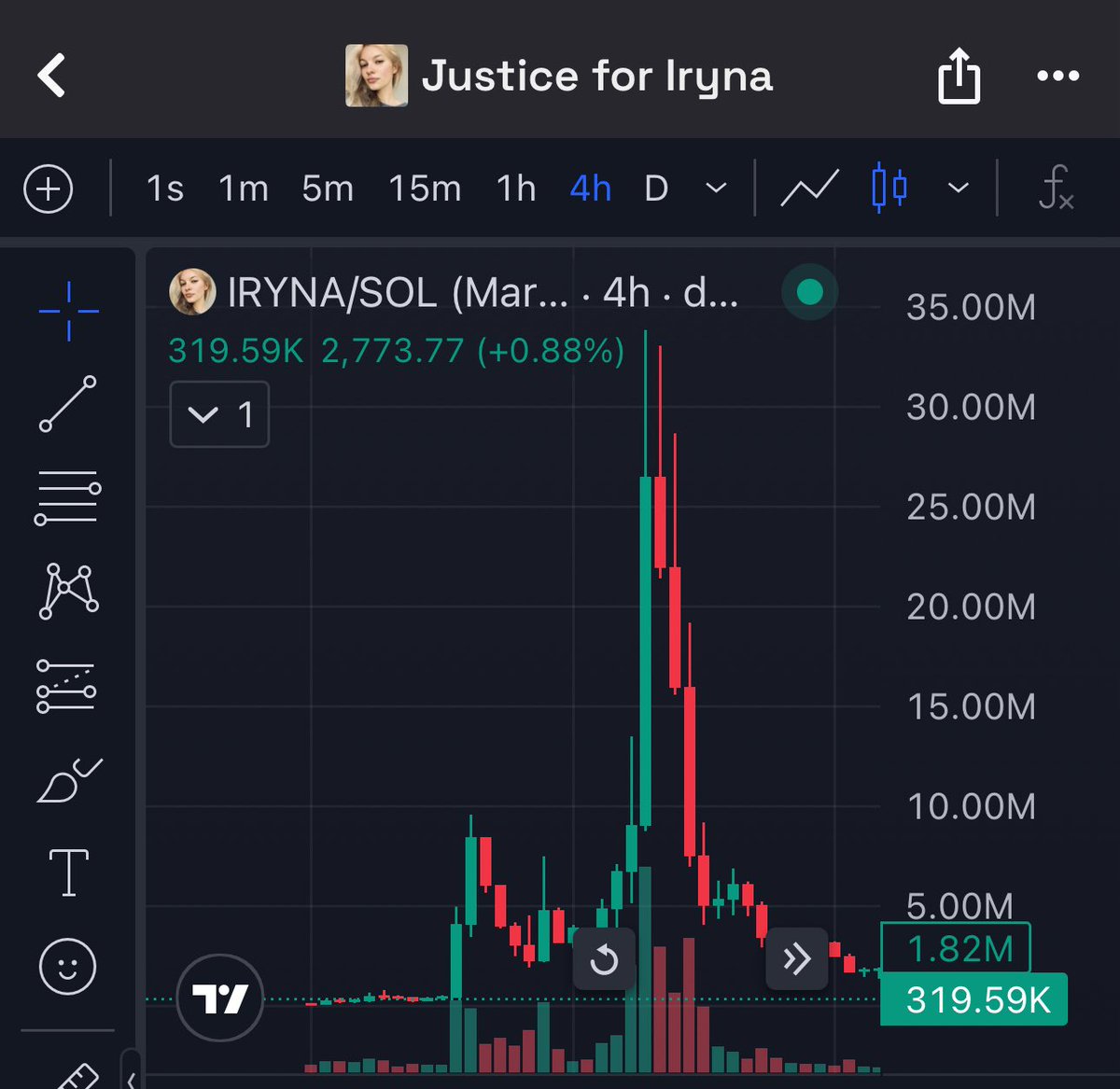Jump to the latest candle
Viewport: 1120px width, 1089px height.
[x=796, y=958]
